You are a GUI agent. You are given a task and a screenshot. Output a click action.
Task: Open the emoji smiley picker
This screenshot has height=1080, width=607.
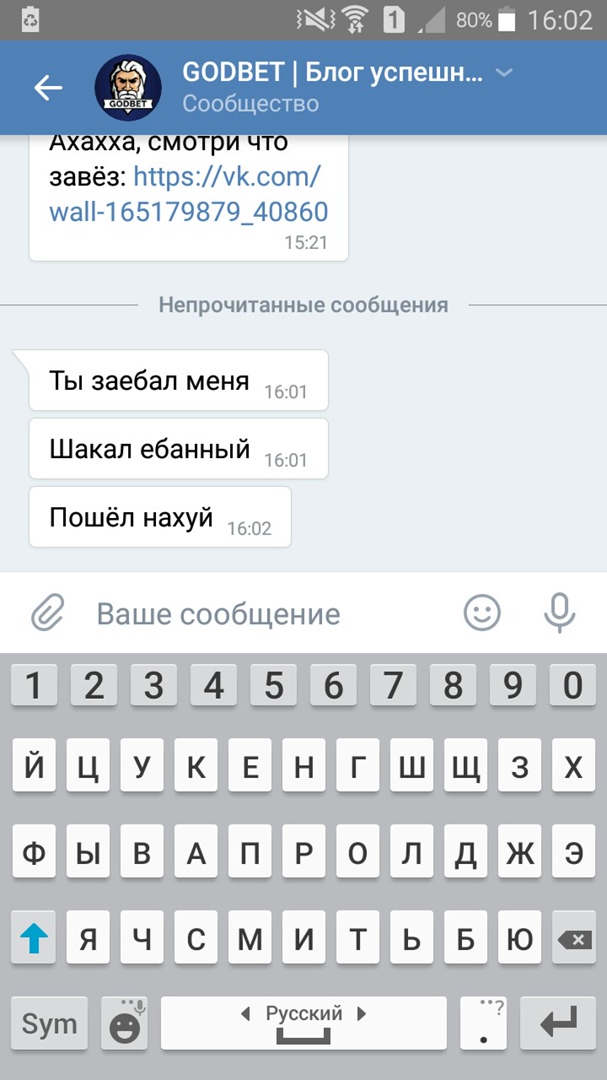[482, 612]
